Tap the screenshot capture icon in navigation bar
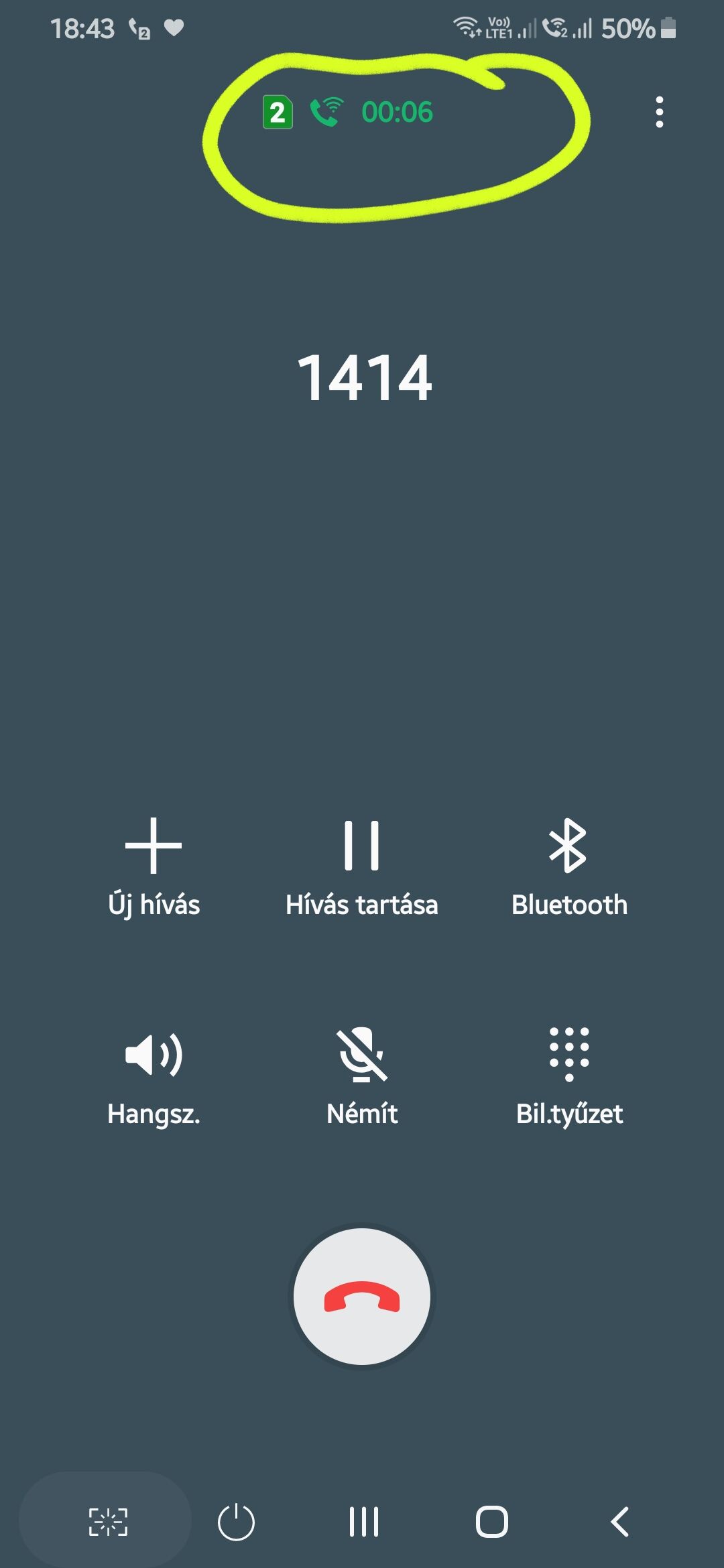Image resolution: width=724 pixels, height=1568 pixels. click(x=108, y=1522)
